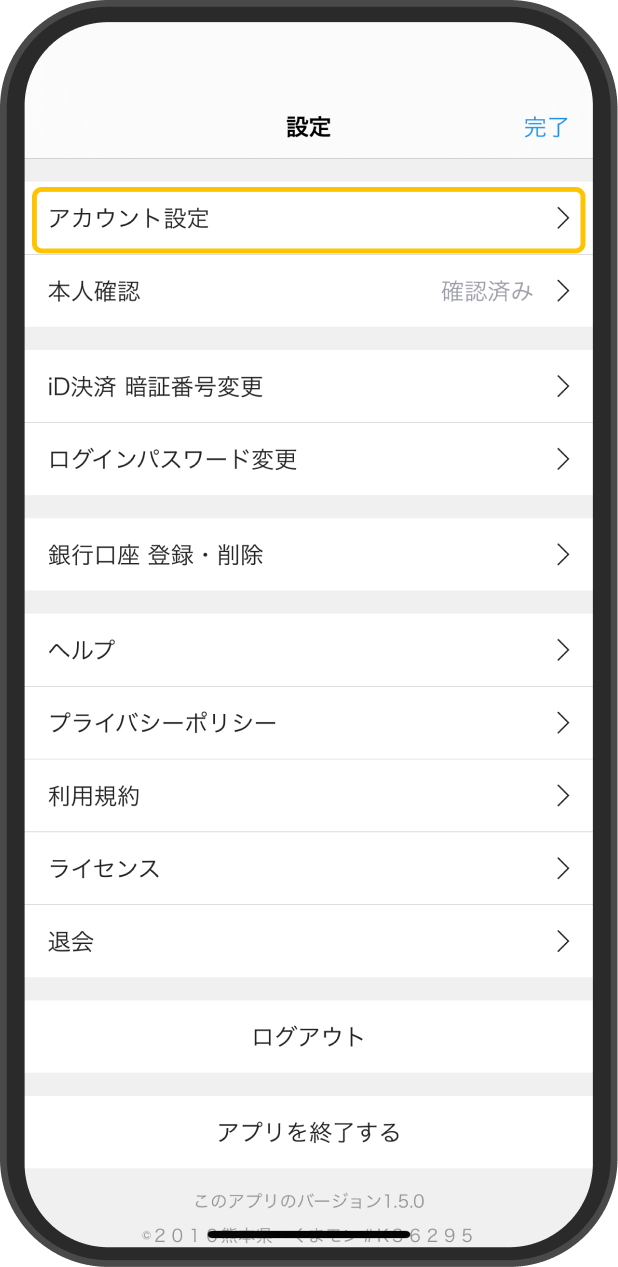
Task: Select the 退会 row
Action: click(x=309, y=941)
